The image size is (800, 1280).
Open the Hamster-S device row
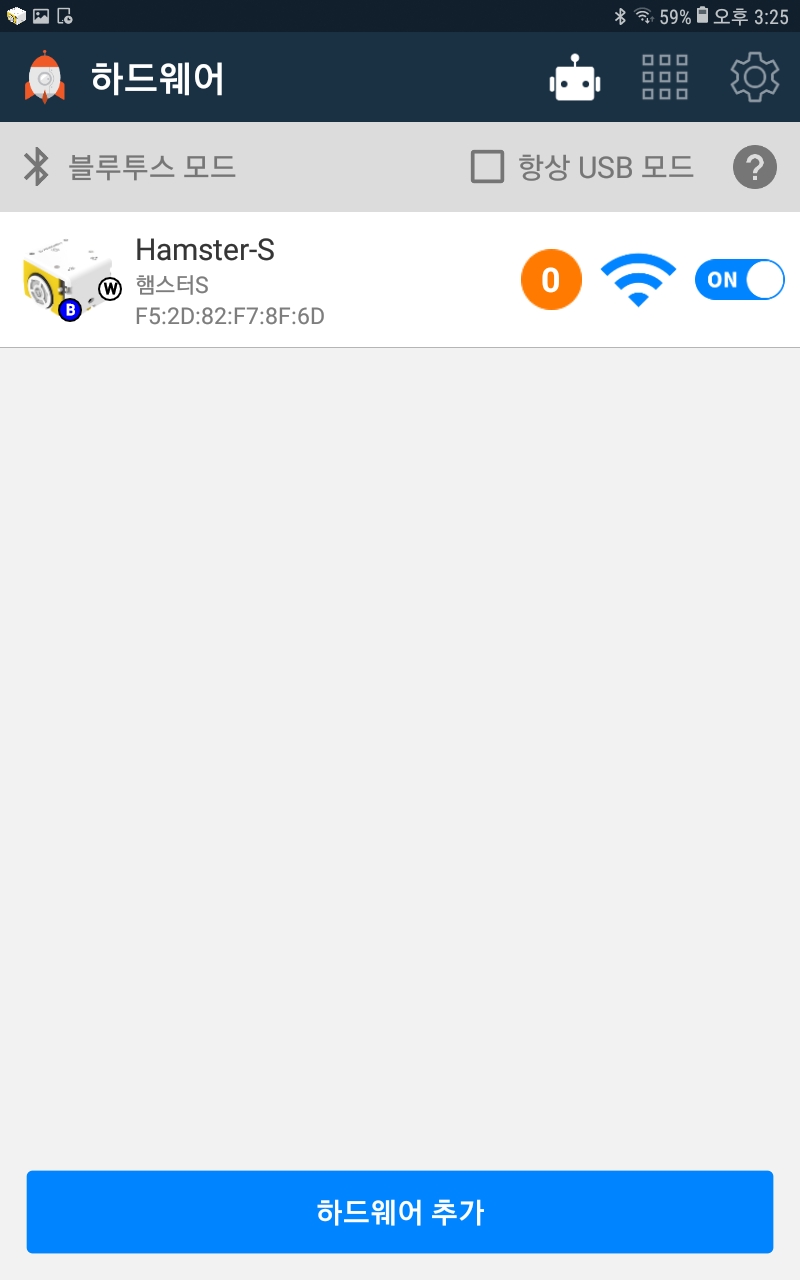click(x=400, y=280)
